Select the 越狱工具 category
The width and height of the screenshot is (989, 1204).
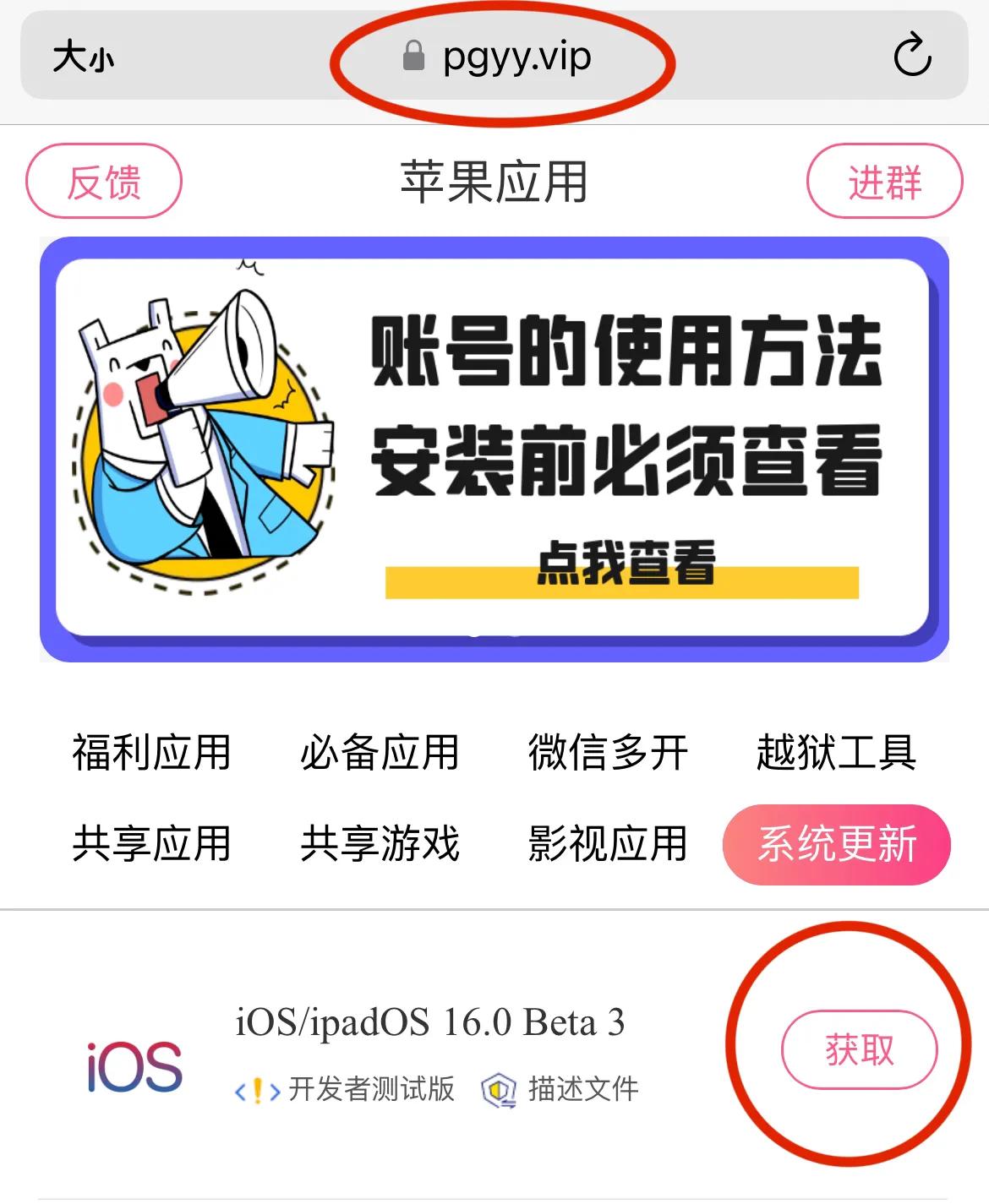(x=834, y=752)
